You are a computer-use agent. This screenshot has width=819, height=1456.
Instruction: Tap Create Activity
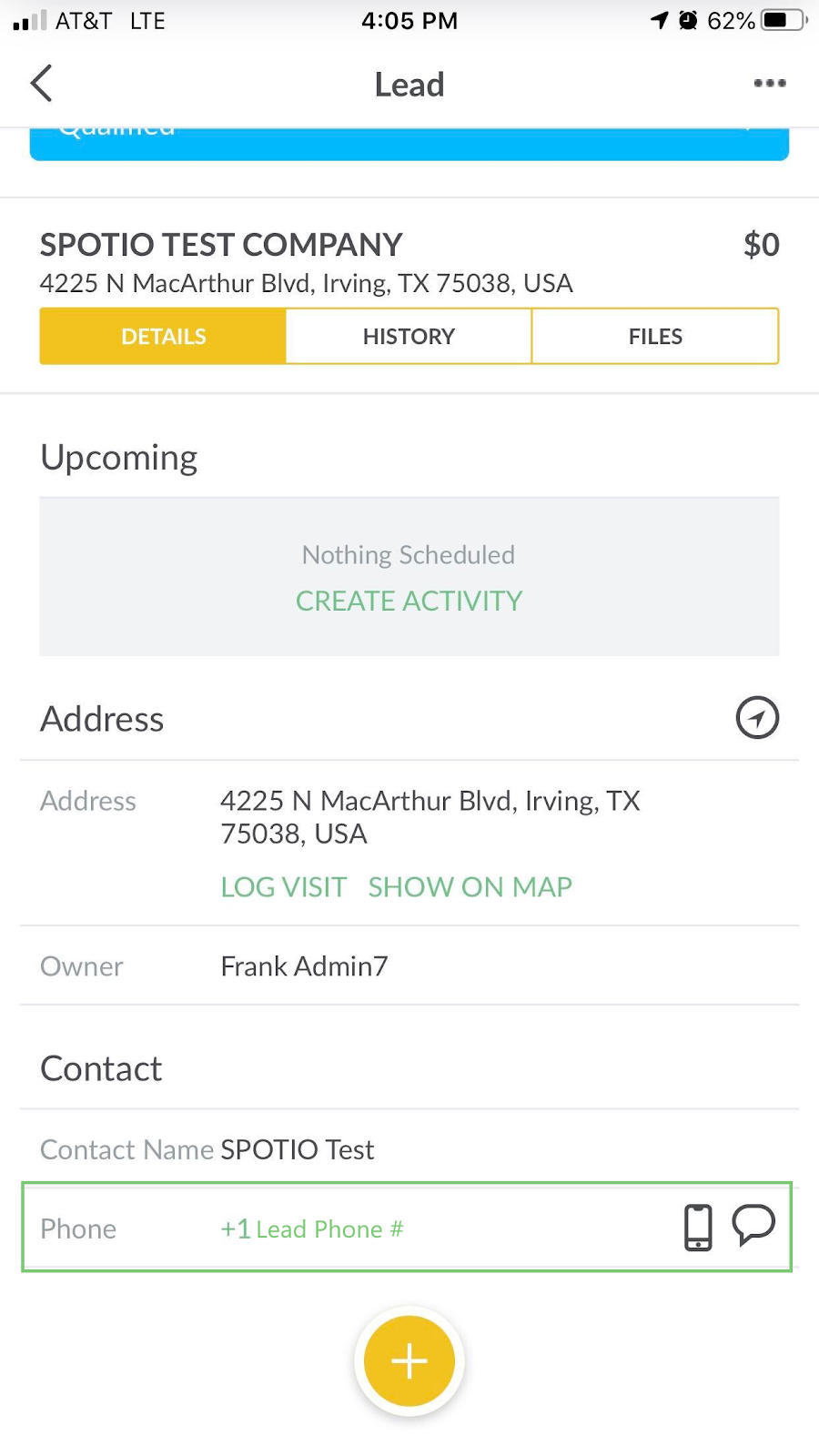tap(409, 601)
